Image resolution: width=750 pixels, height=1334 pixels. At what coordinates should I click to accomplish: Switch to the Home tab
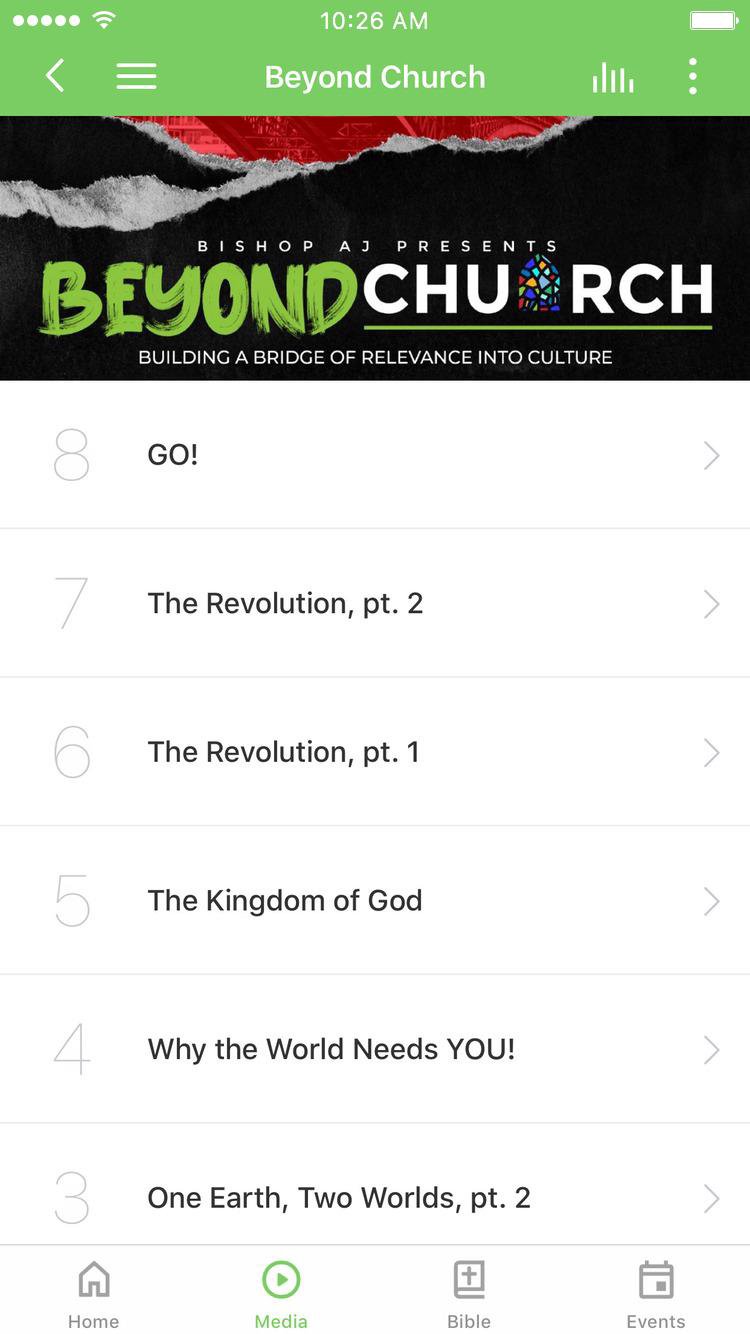(x=94, y=1294)
